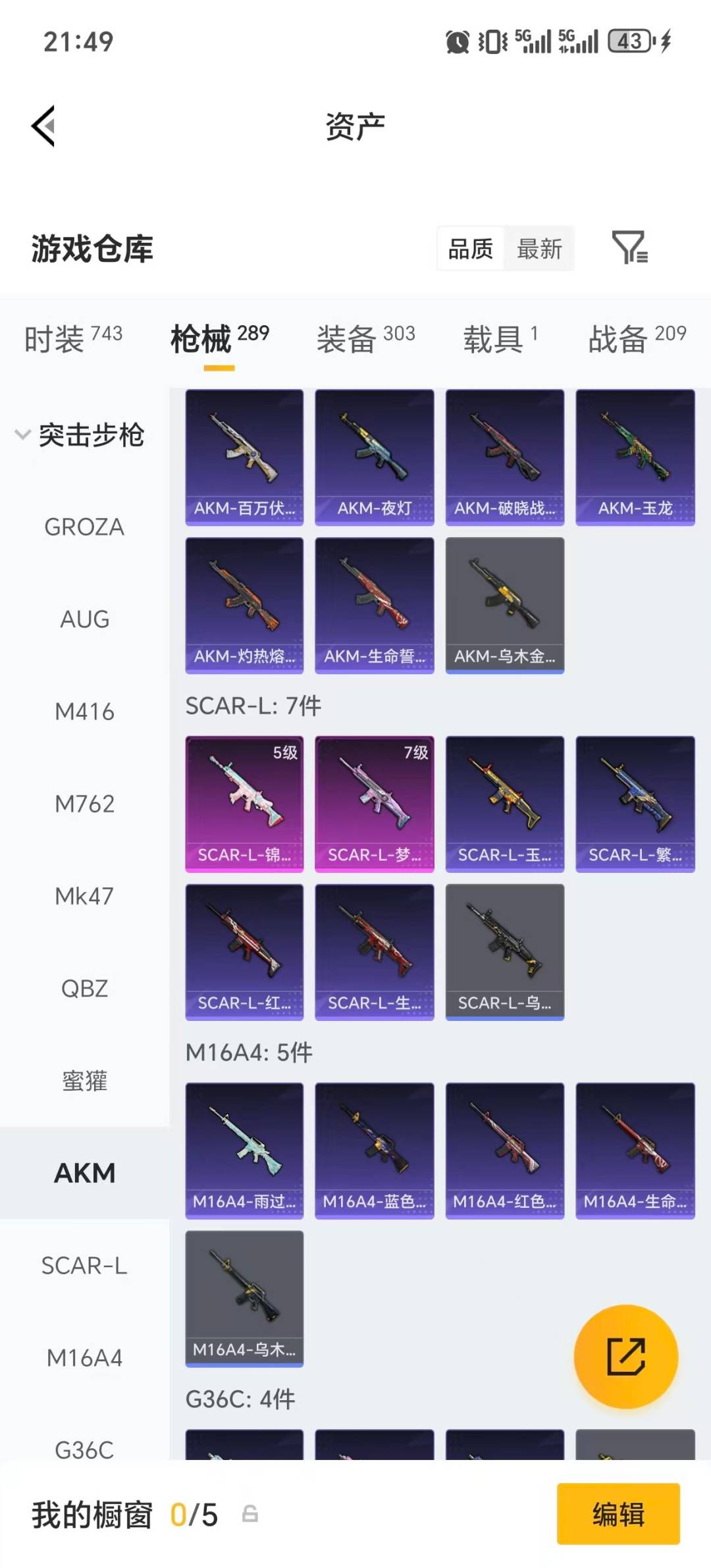Open the SCAR-L-锦 5级 thumbnail
Screen dimensions: 711x1568
[244, 802]
